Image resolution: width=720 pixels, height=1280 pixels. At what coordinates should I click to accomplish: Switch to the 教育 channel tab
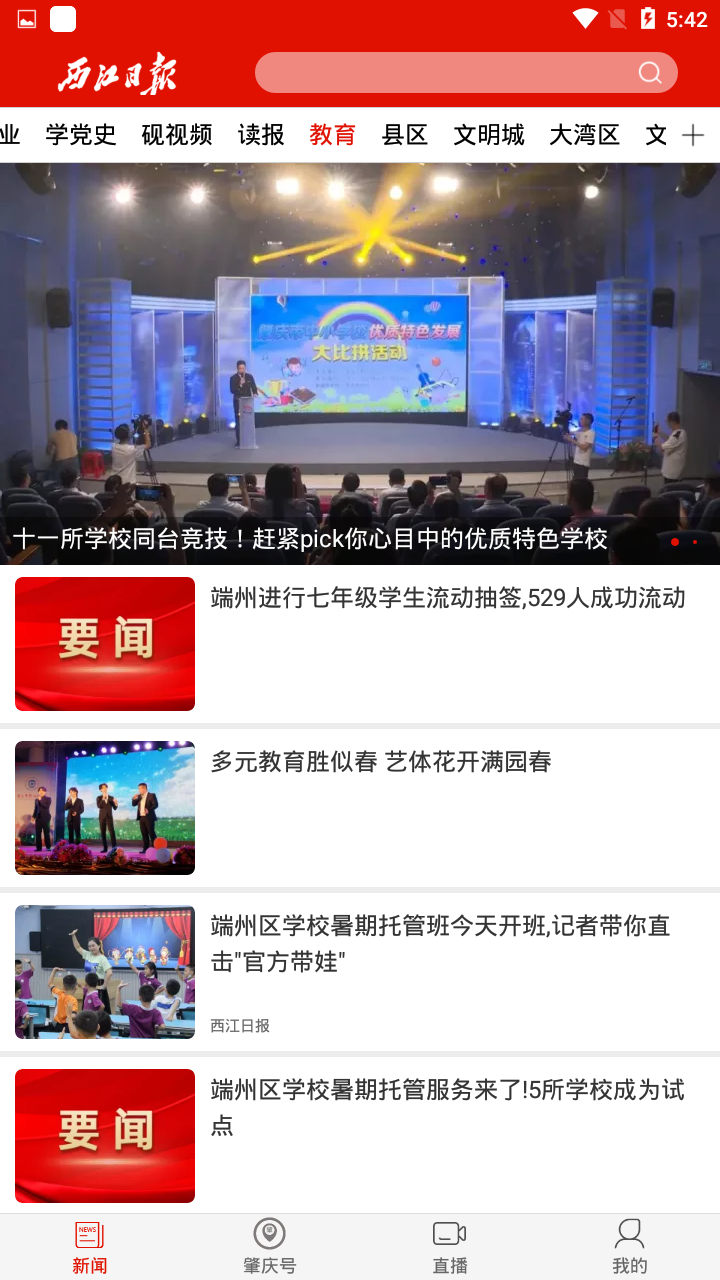coord(332,134)
